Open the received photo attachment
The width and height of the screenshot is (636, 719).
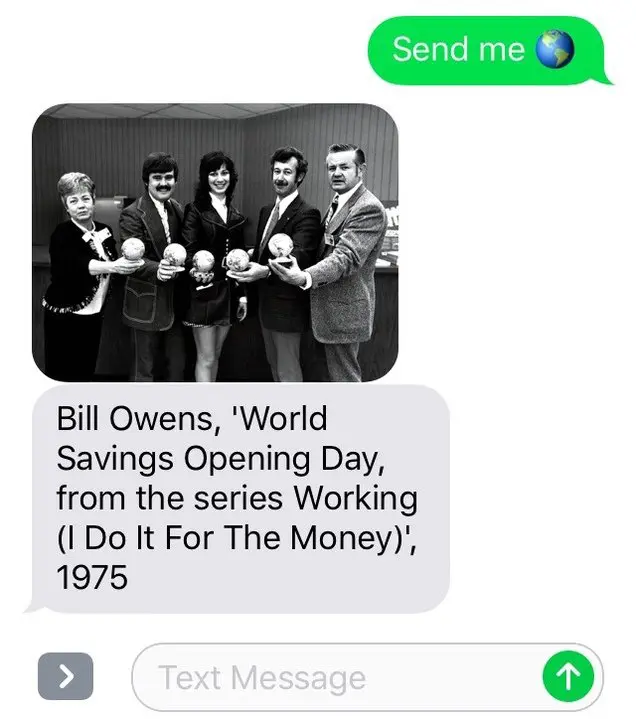pyautogui.click(x=215, y=242)
